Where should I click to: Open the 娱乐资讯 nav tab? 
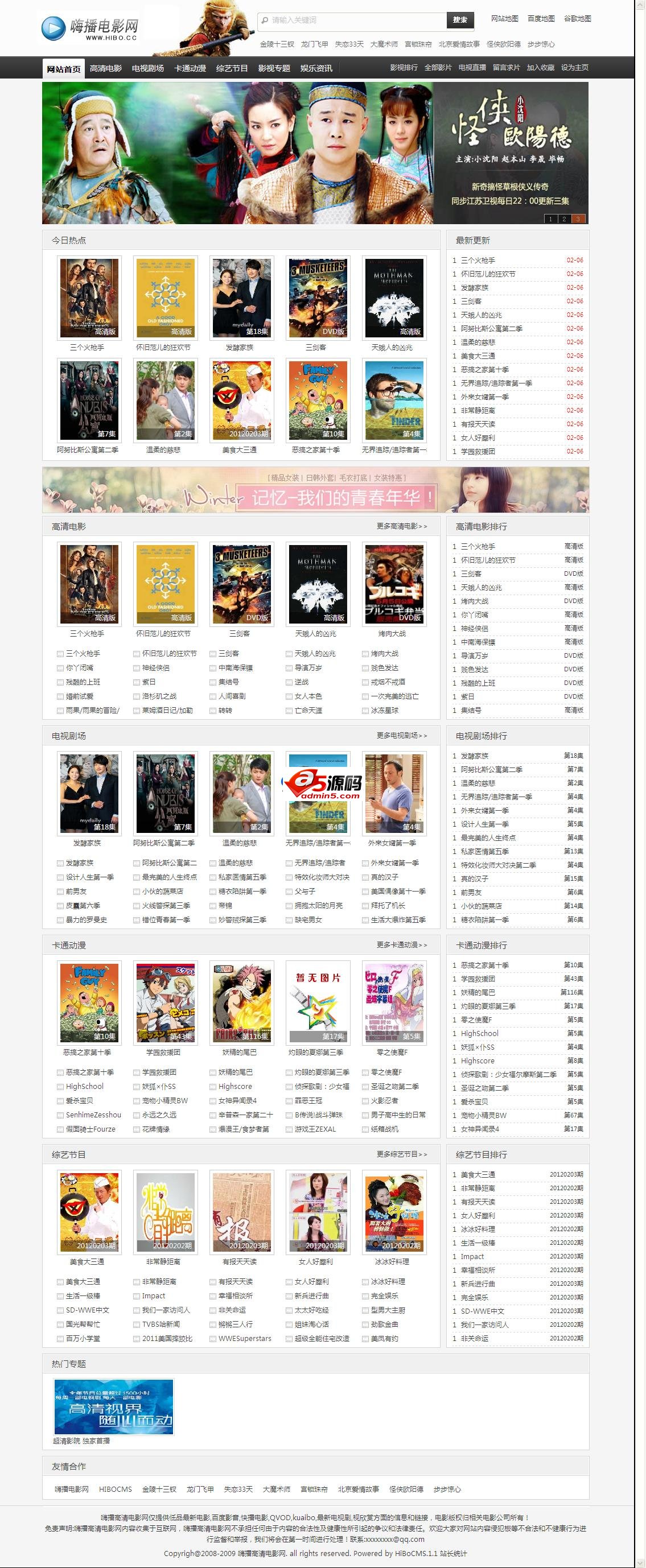[316, 69]
